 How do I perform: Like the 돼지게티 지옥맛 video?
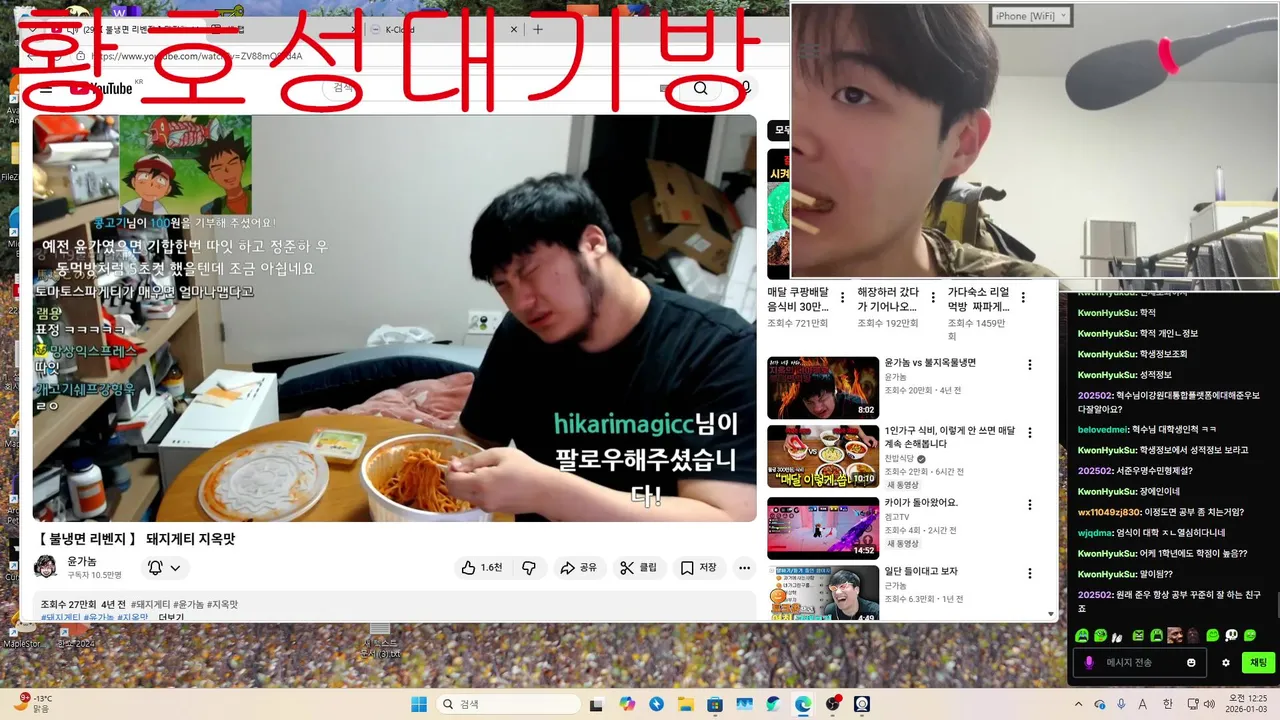tap(481, 567)
